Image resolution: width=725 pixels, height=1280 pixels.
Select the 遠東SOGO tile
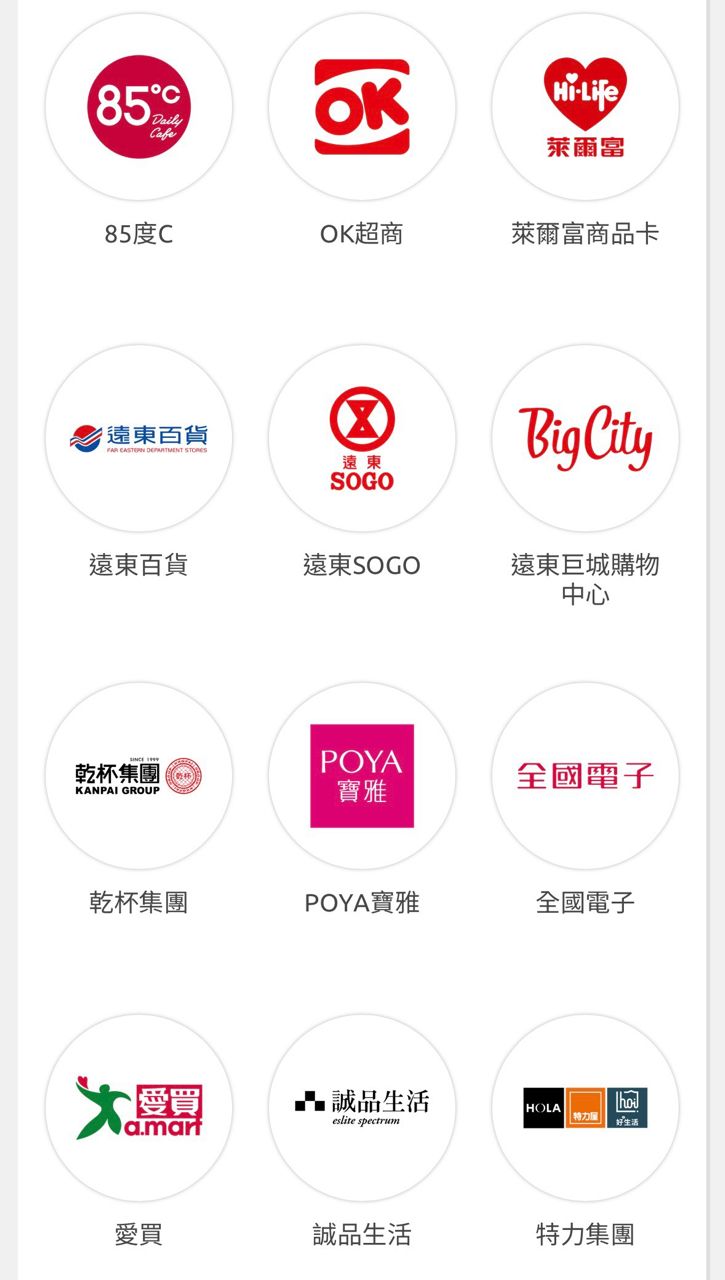pos(362,438)
